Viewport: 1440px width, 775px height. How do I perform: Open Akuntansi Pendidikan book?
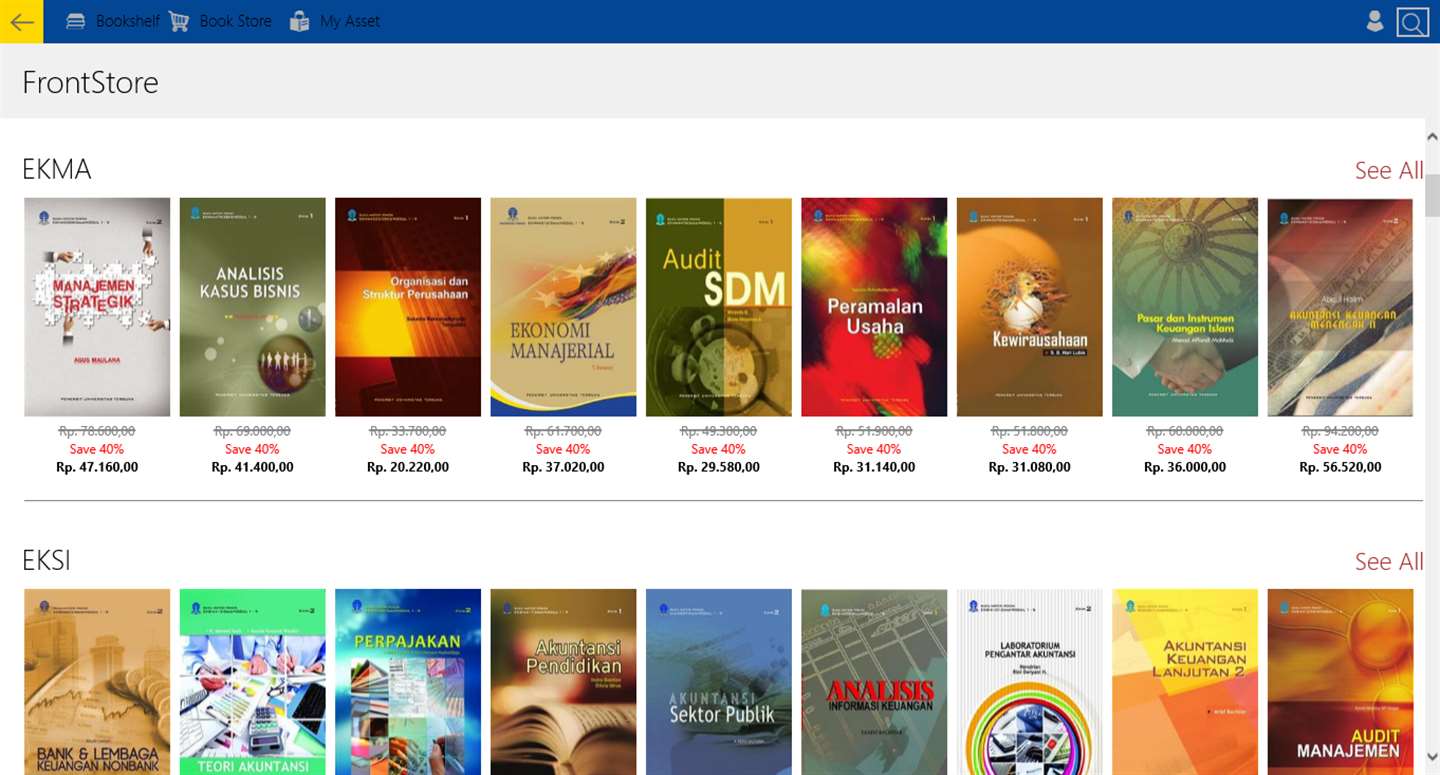pos(563,680)
